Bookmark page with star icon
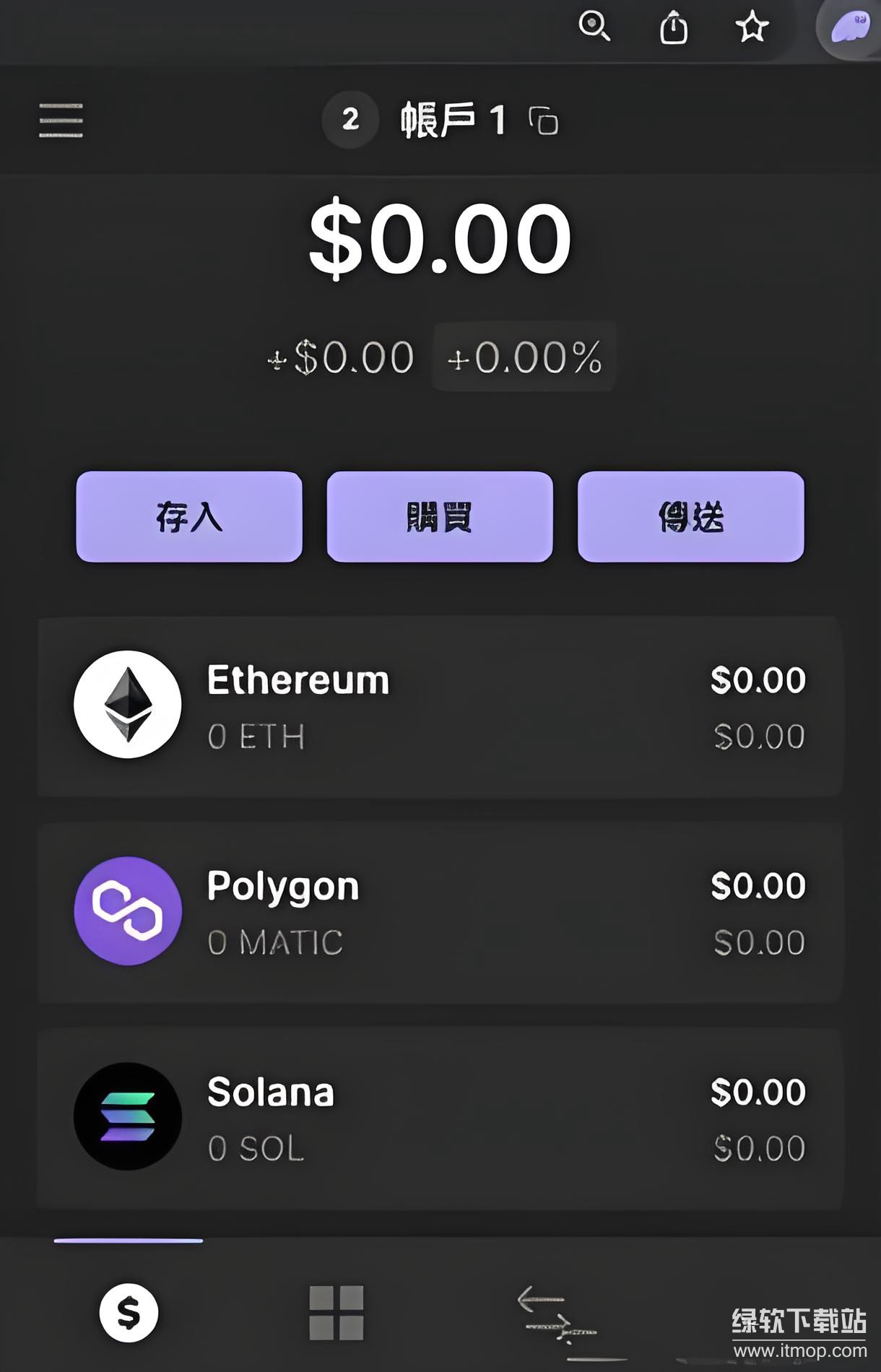 pos(752,27)
